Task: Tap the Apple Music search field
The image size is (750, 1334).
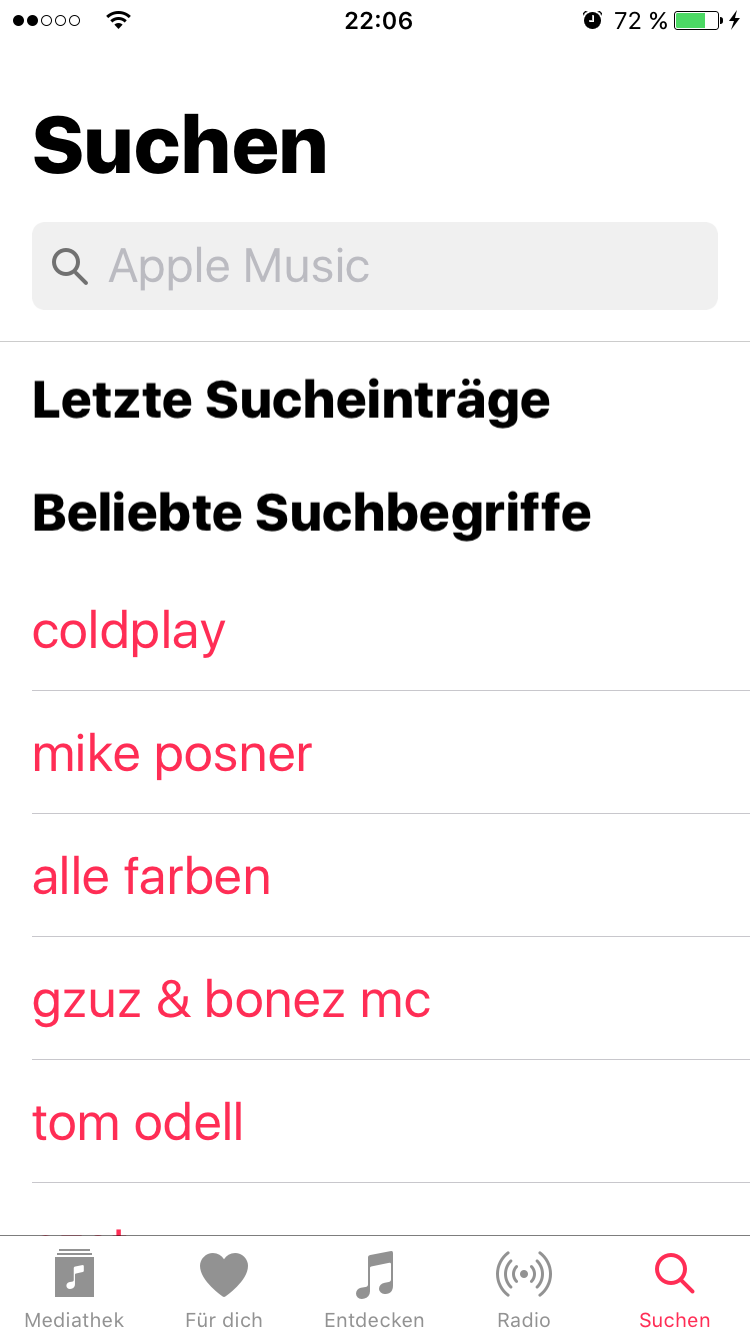Action: [x=375, y=266]
